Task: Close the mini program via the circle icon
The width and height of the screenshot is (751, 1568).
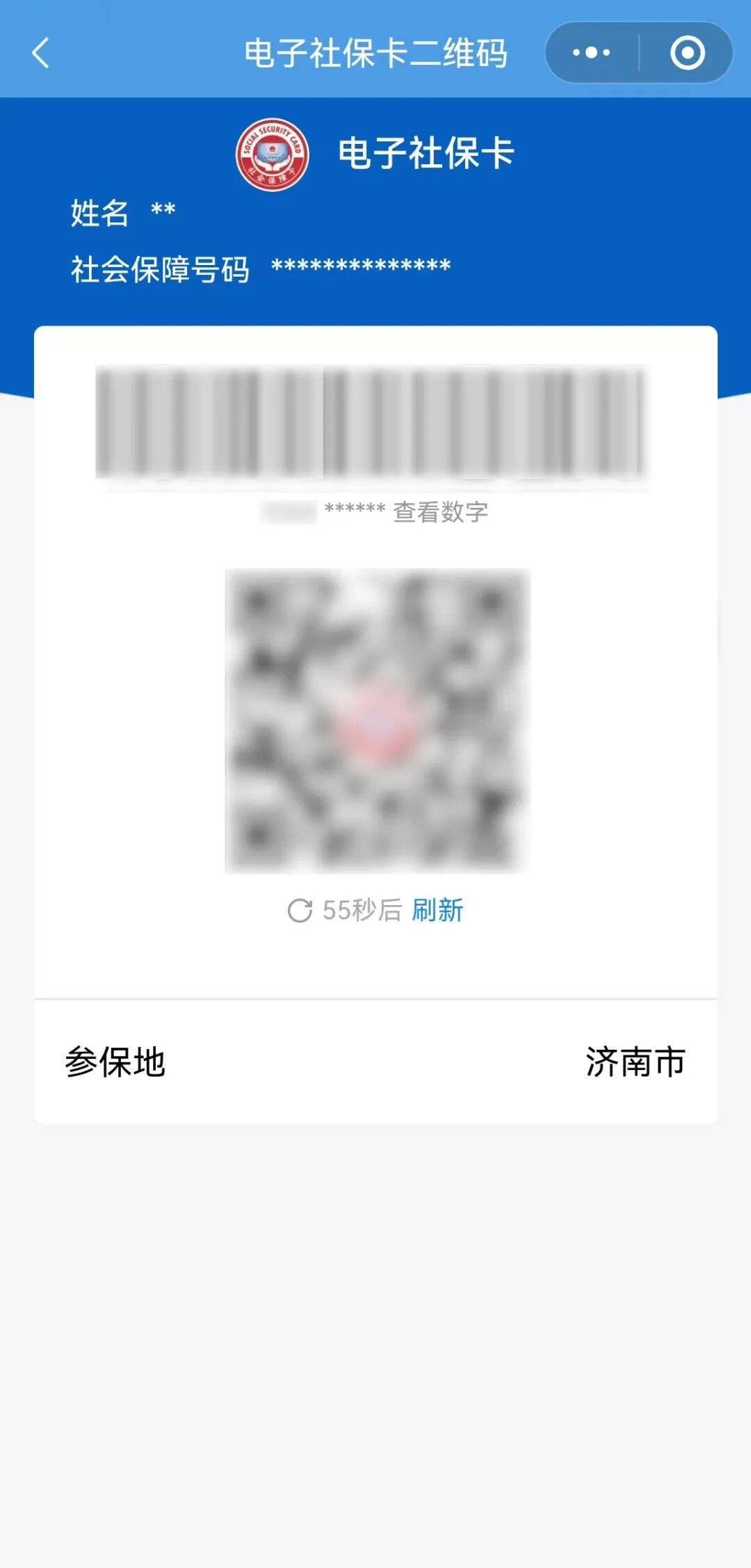Action: pyautogui.click(x=687, y=53)
